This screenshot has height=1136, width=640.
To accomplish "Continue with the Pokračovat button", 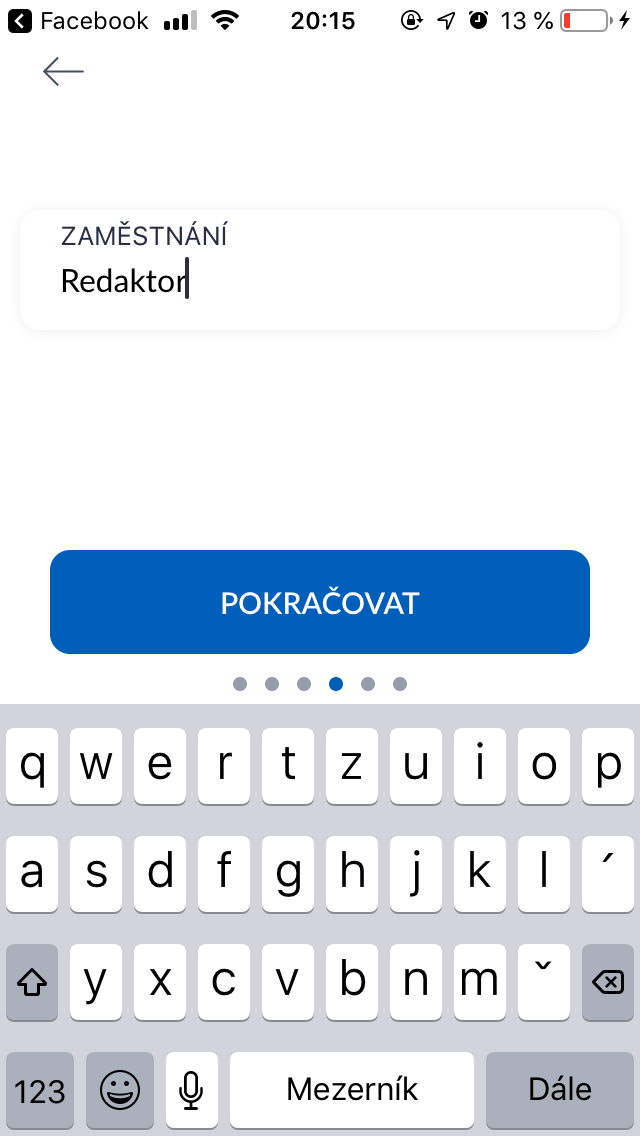I will (x=320, y=602).
